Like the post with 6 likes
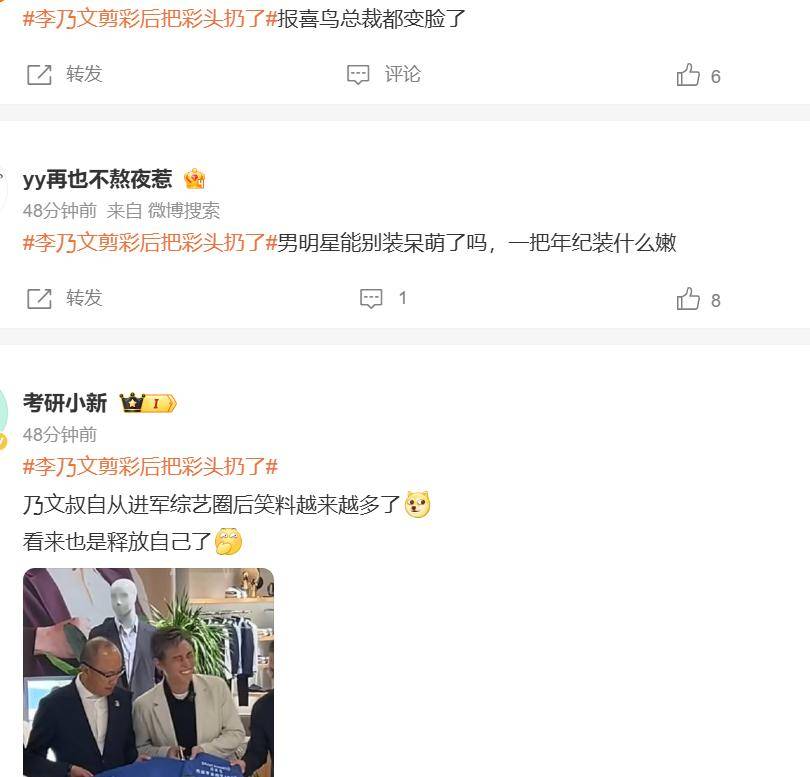 point(697,76)
